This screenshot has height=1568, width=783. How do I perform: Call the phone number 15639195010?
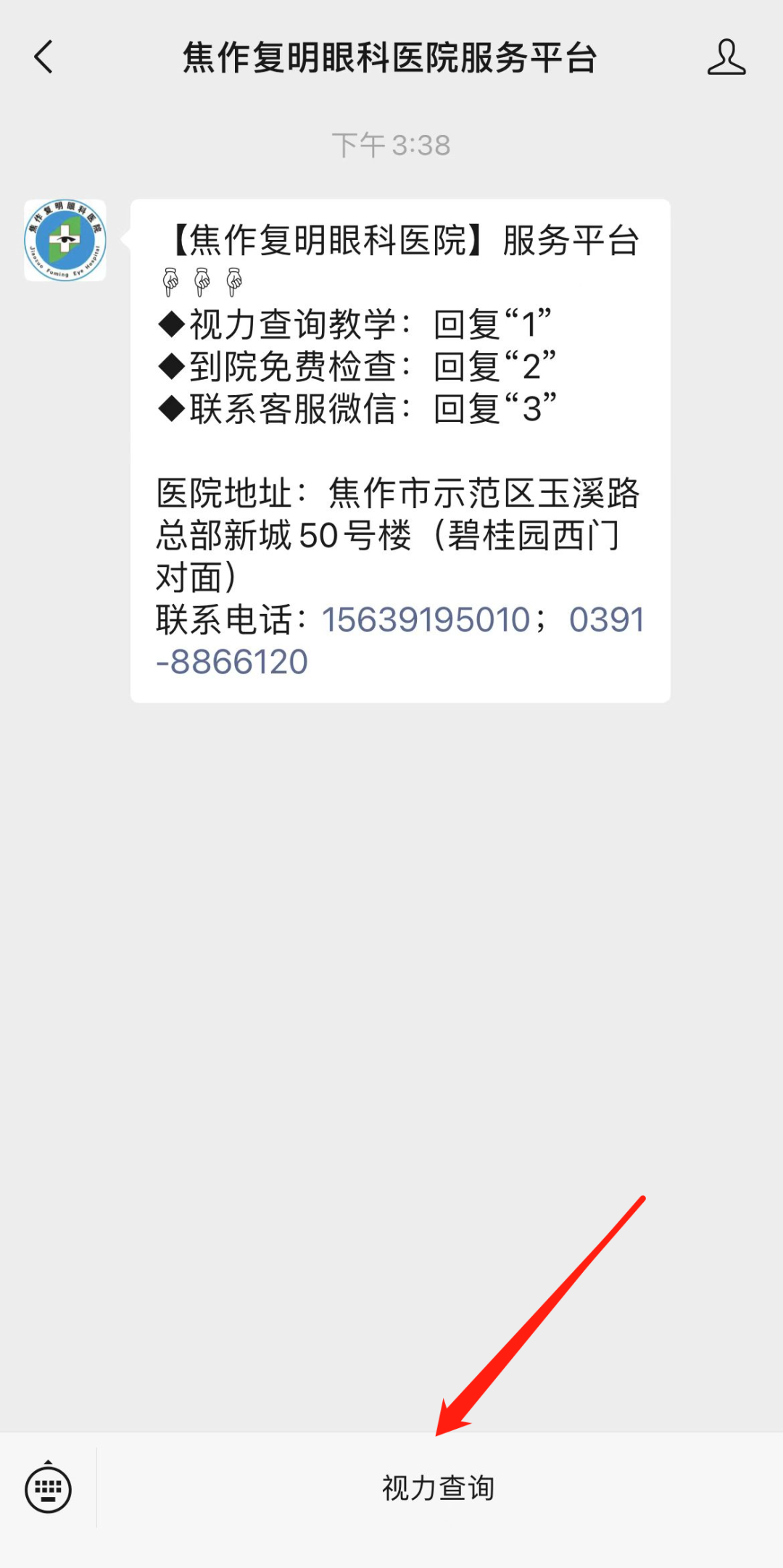(x=426, y=620)
